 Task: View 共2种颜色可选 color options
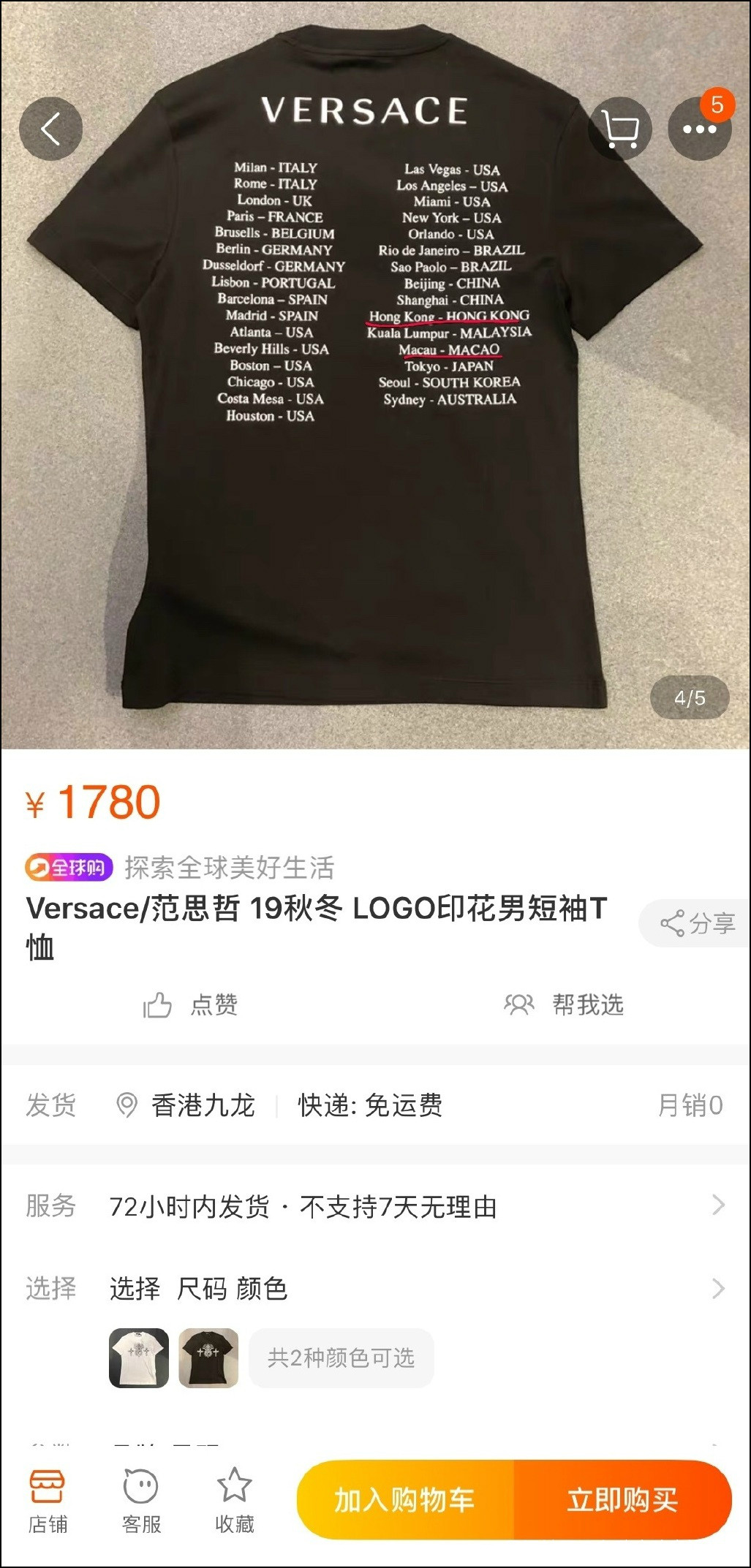pyautogui.click(x=341, y=1358)
